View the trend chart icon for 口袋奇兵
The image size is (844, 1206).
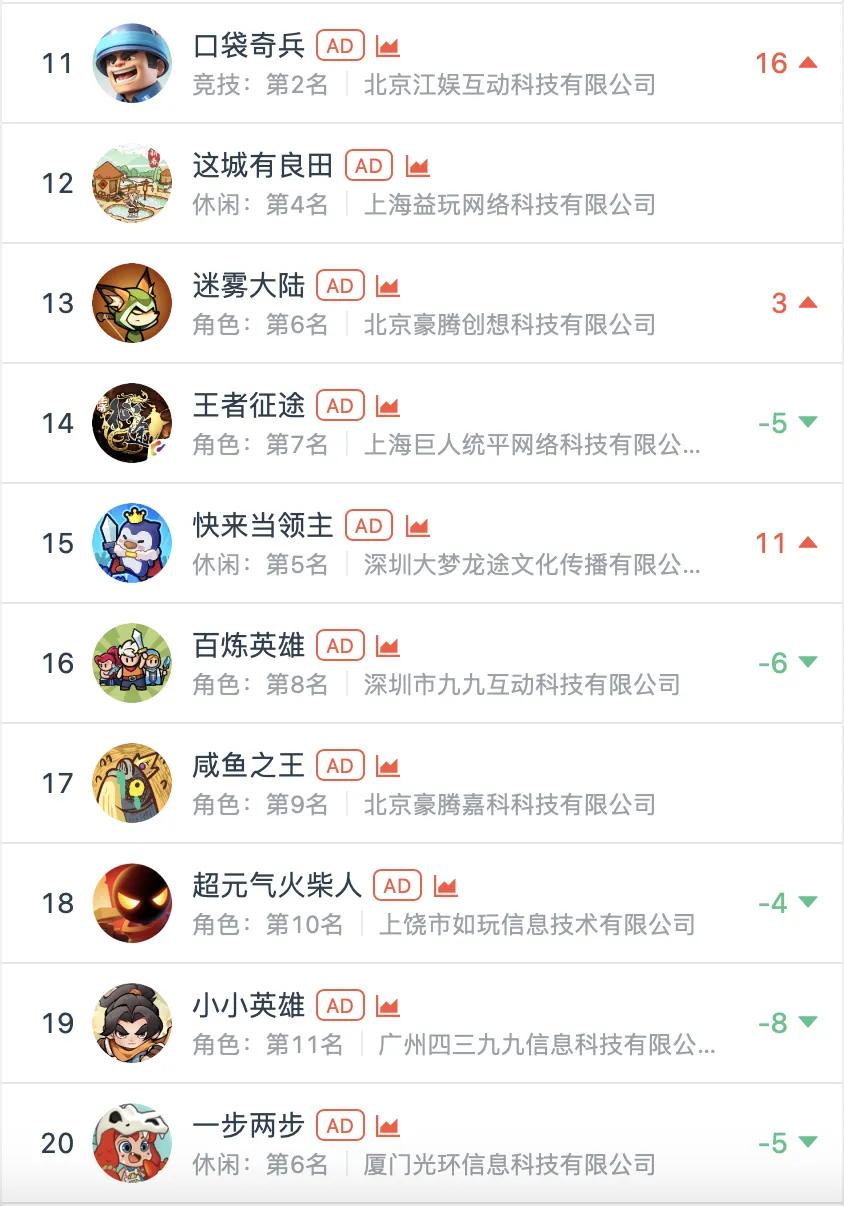[x=388, y=46]
